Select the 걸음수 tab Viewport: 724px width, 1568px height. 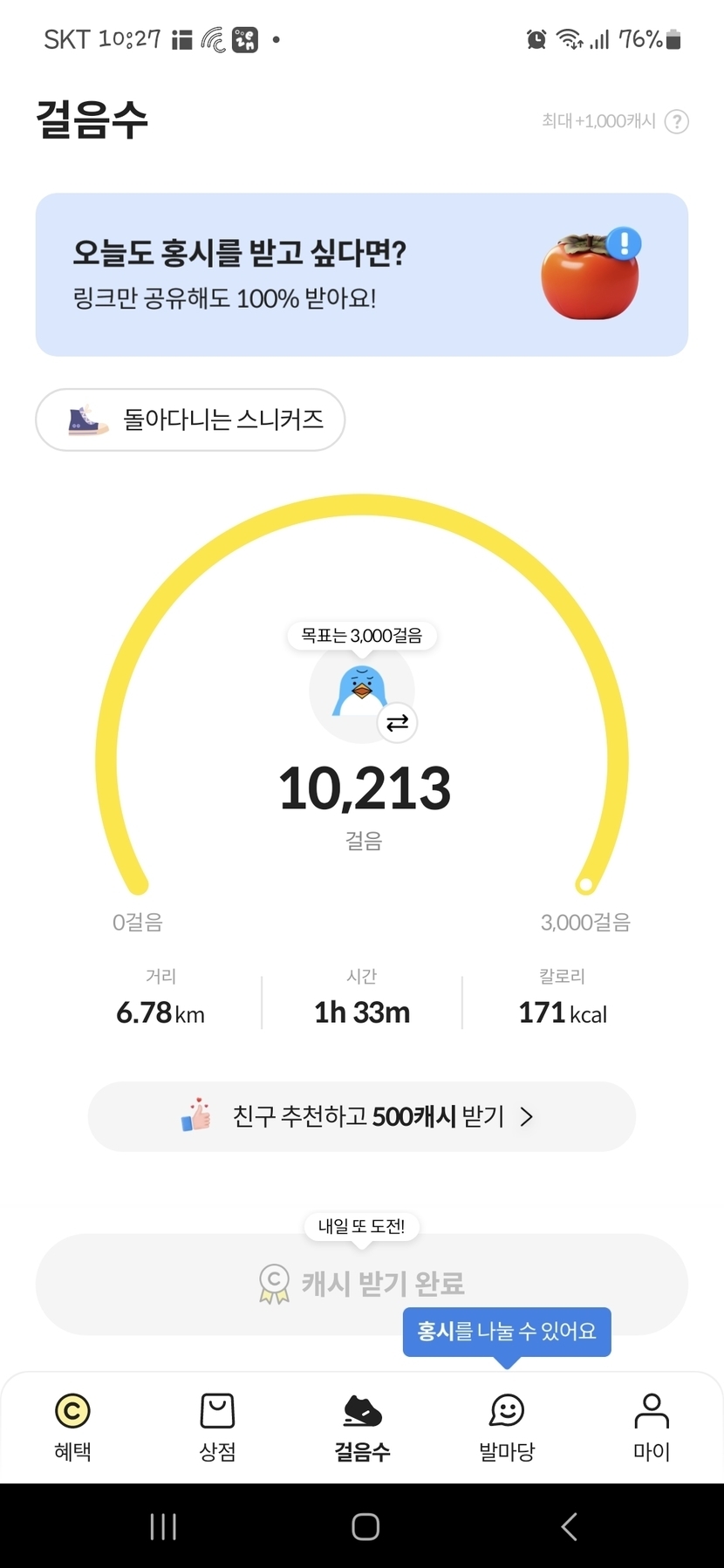pos(362,1428)
